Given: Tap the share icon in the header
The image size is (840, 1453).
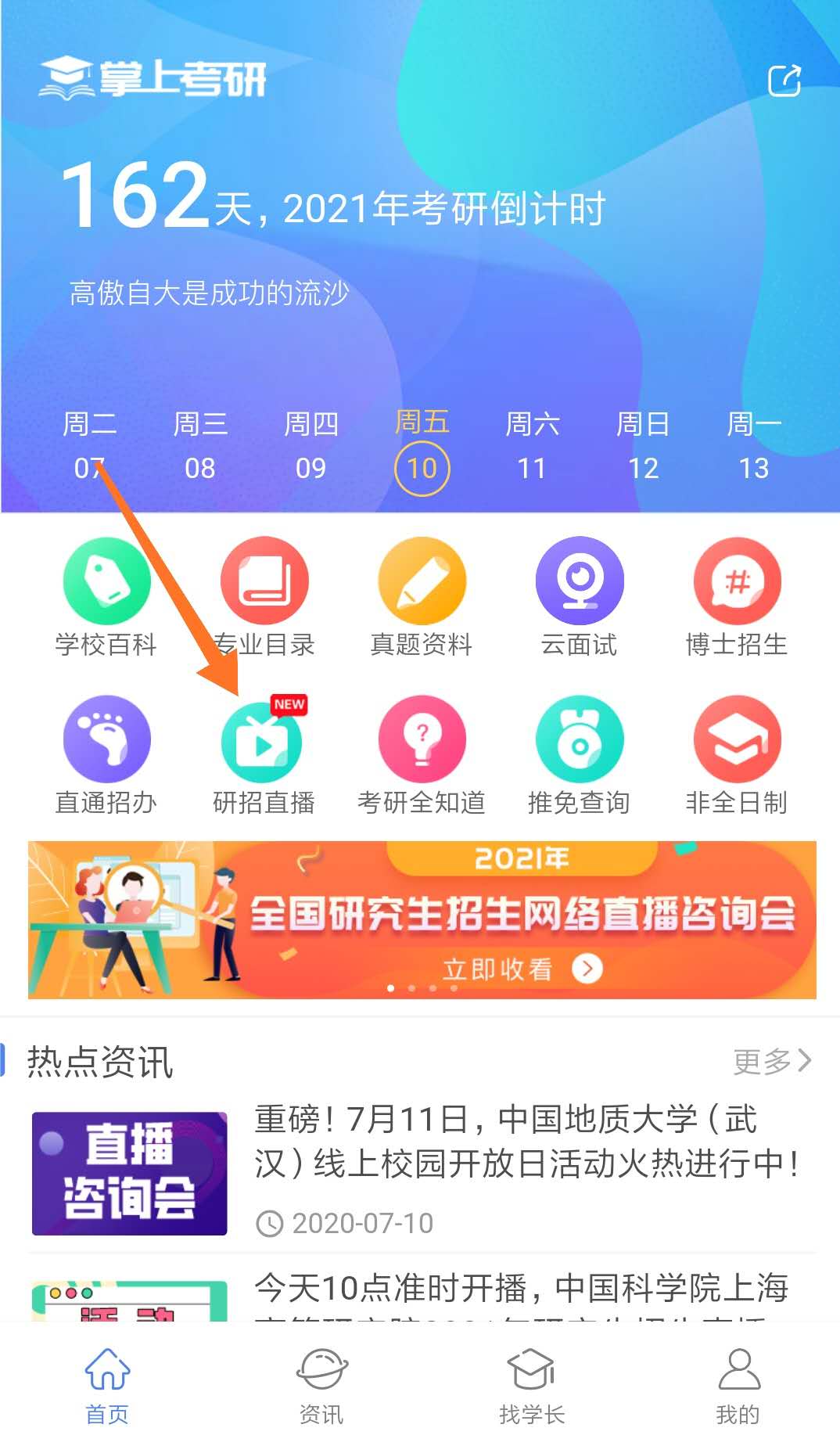Looking at the screenshot, I should pos(784,81).
